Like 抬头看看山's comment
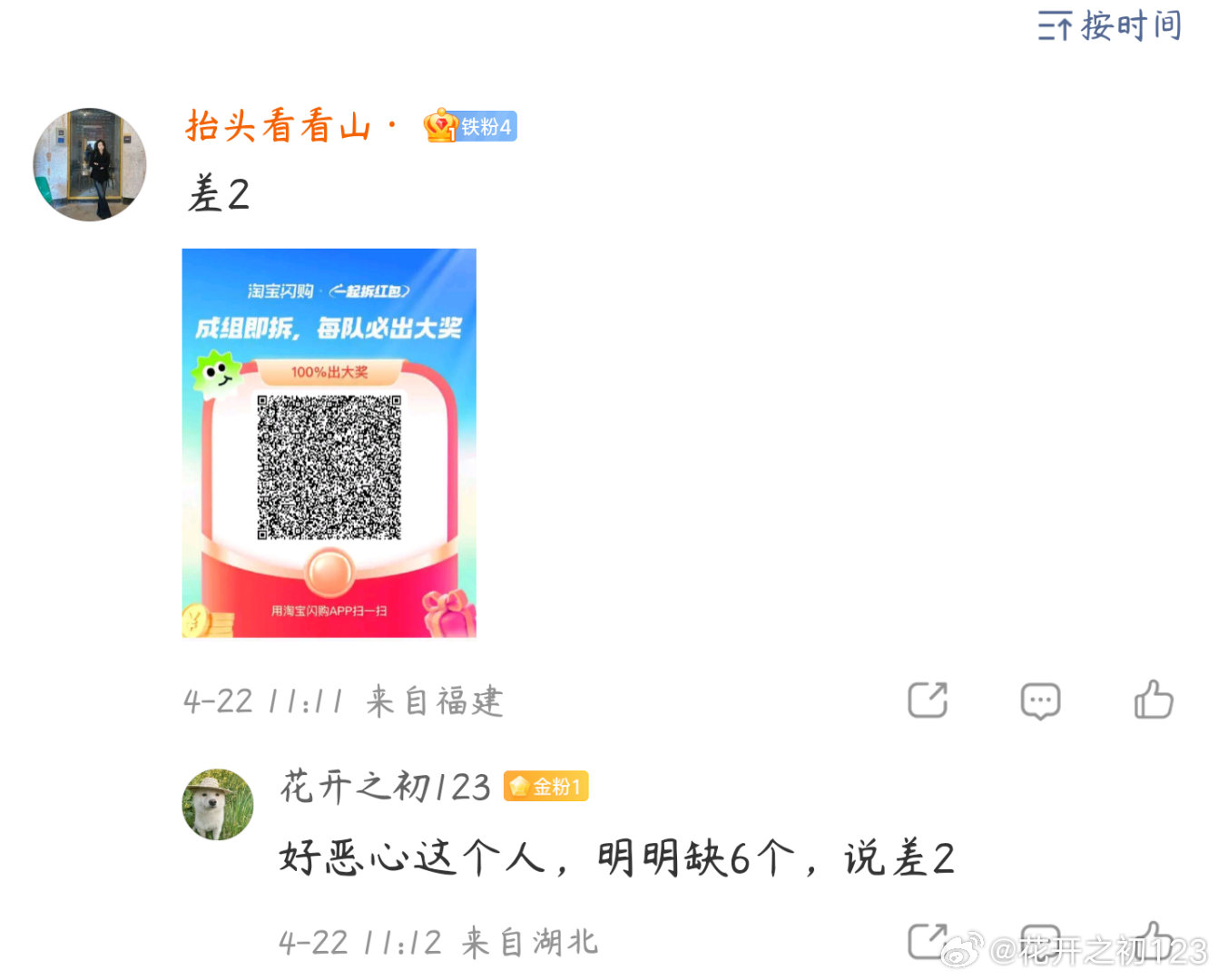 tap(1153, 701)
